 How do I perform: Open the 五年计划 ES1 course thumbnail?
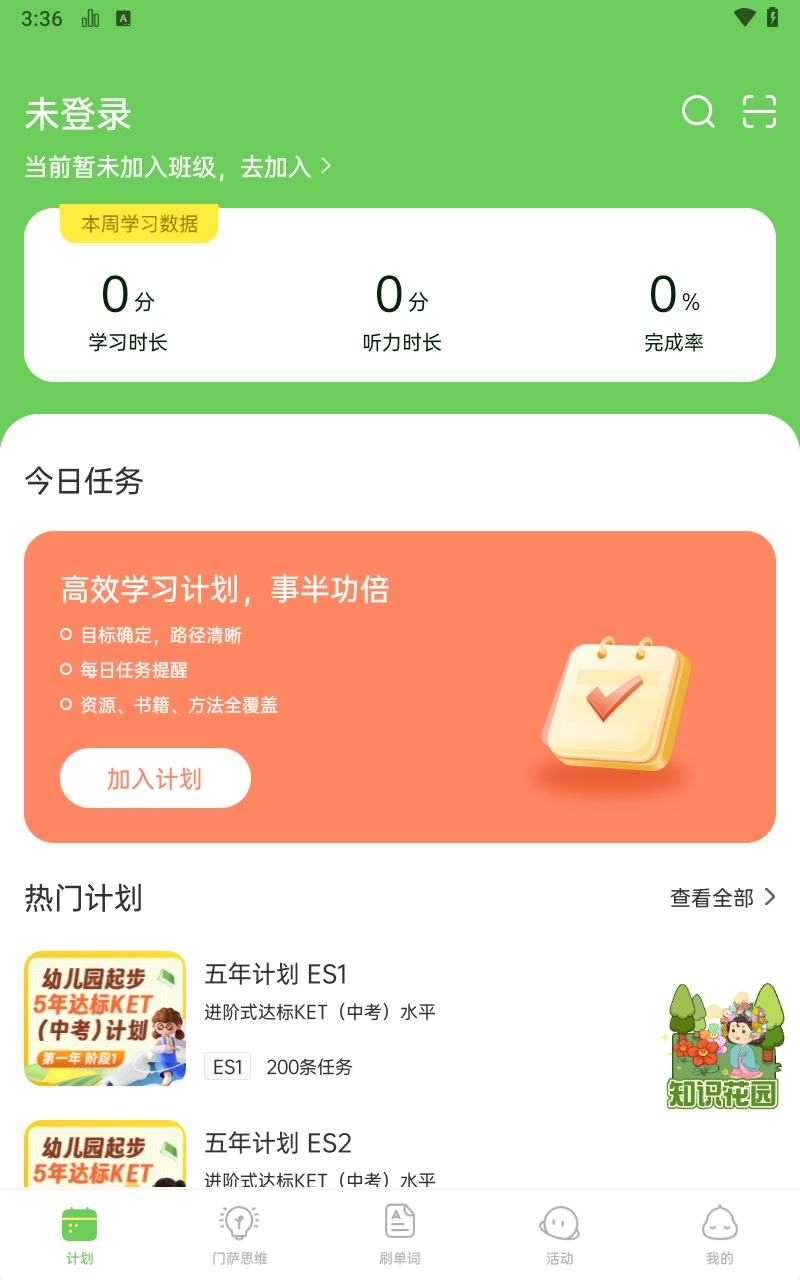[x=105, y=1018]
